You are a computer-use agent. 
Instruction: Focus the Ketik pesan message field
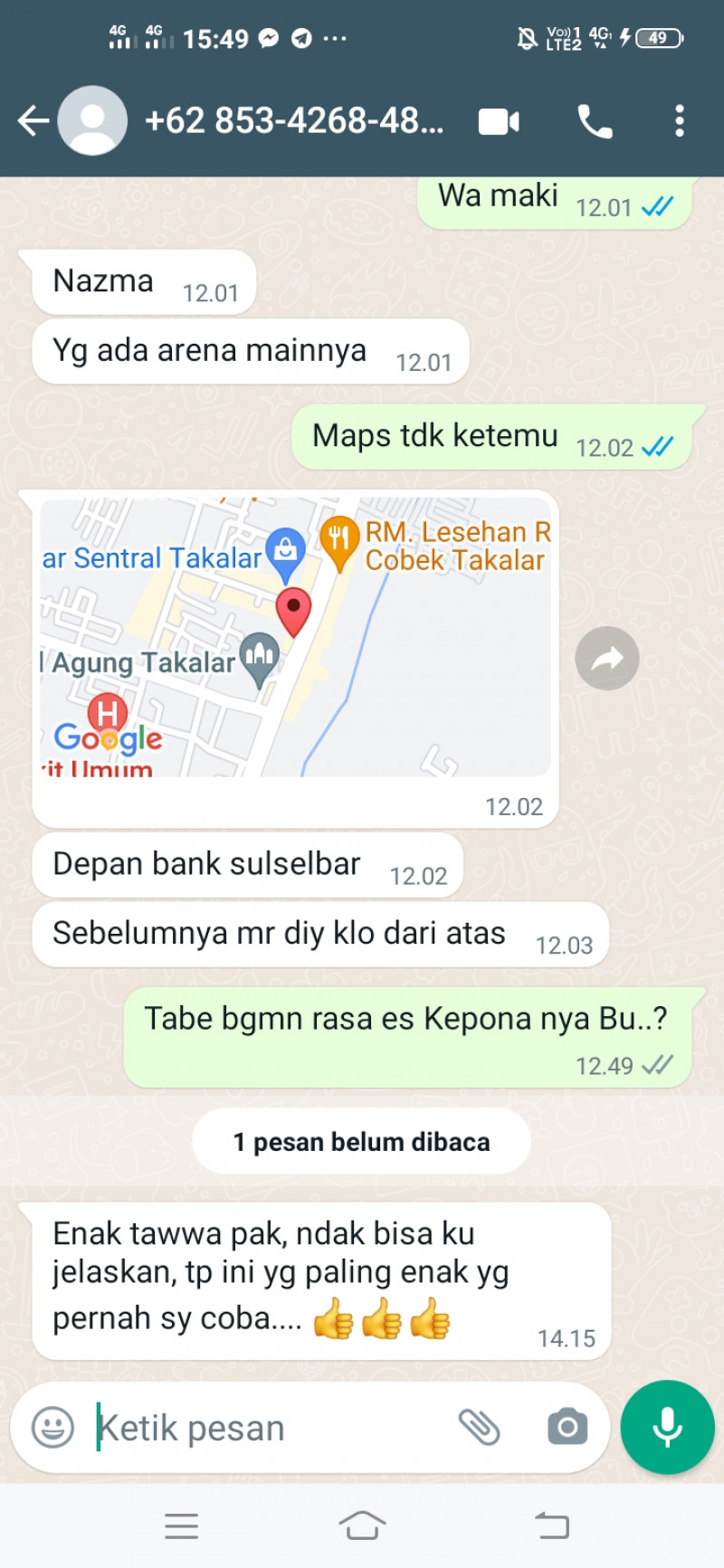click(x=271, y=1428)
